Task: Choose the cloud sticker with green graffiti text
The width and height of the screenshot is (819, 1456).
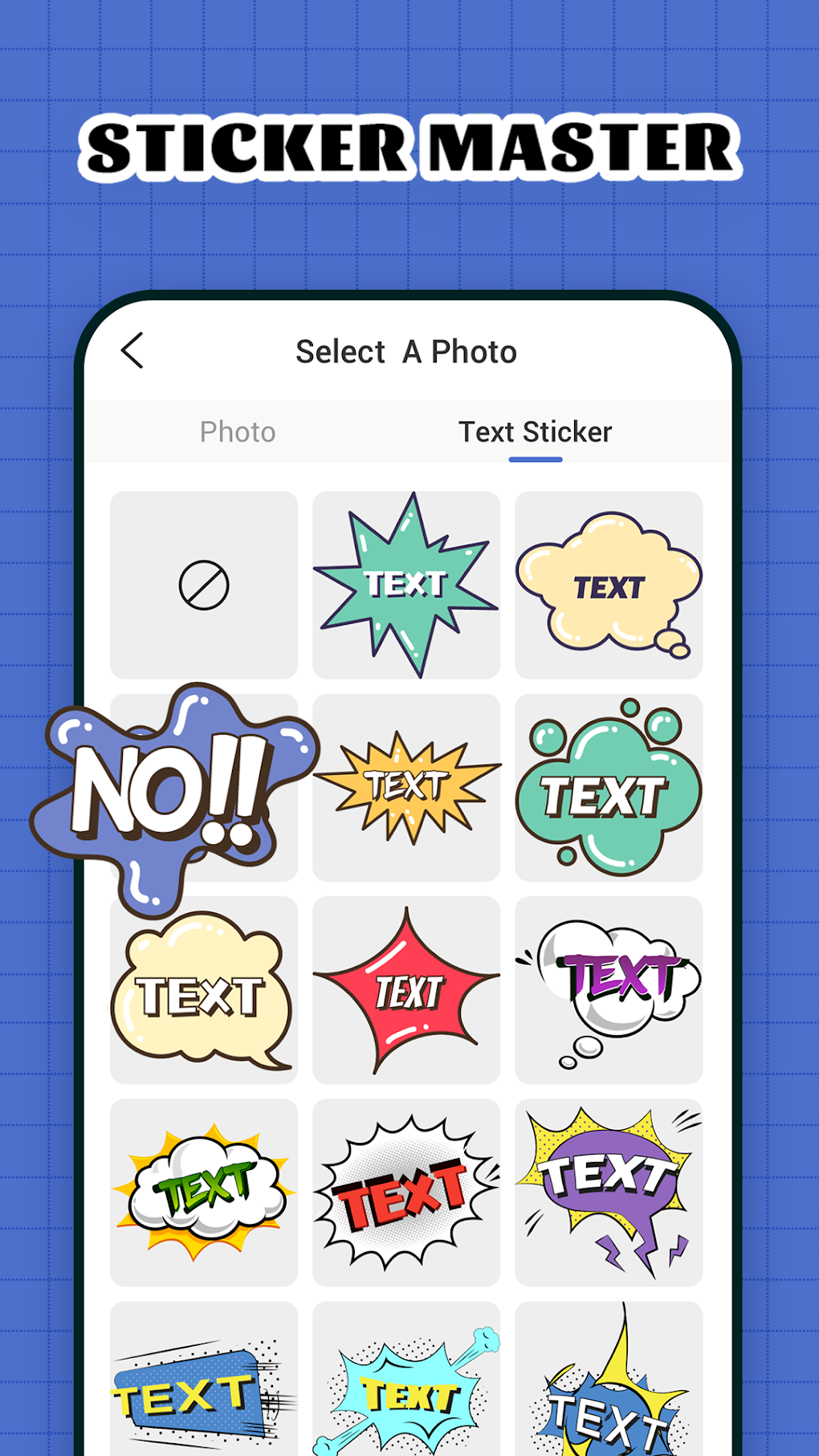Action: click(204, 1193)
